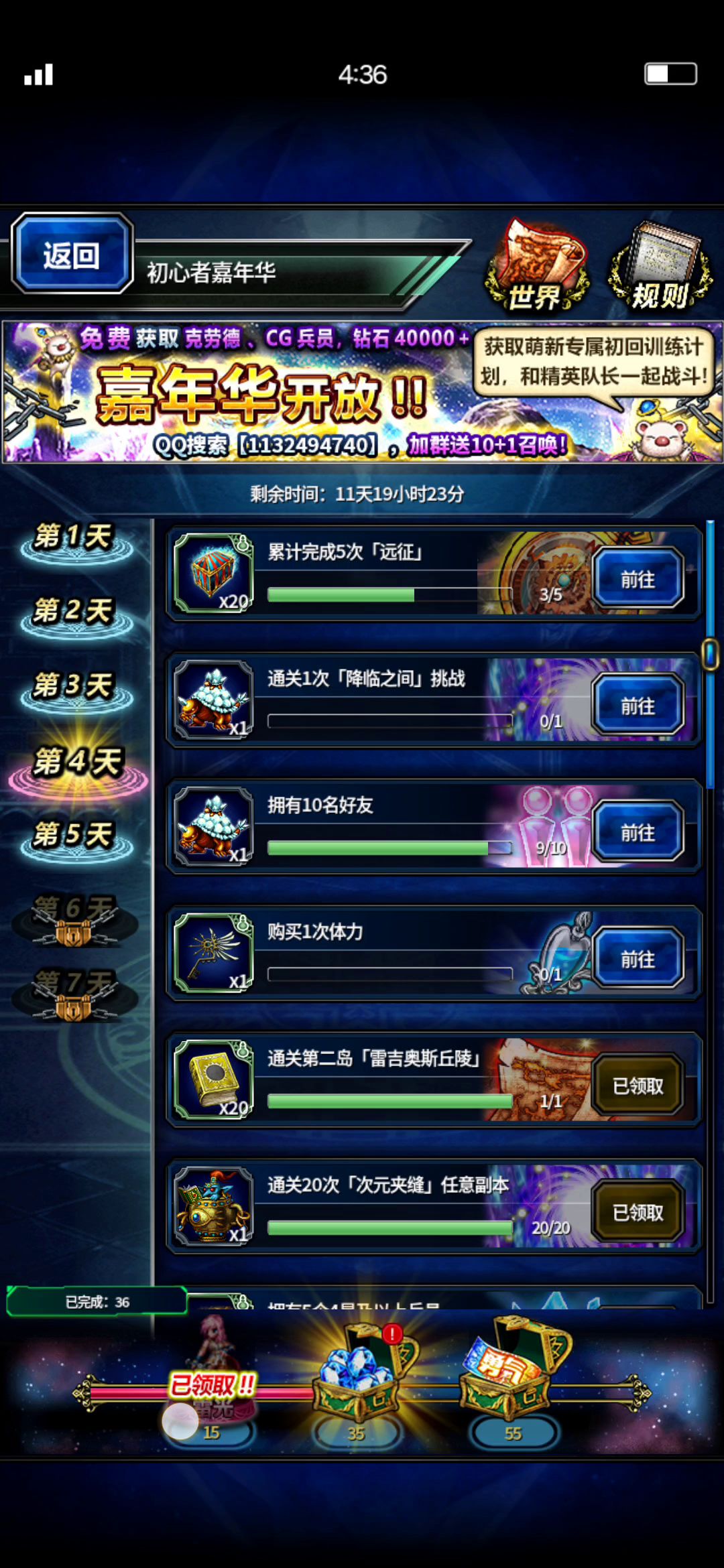724x1568 pixels.
Task: Go to 远征 mission via 前往
Action: 638,580
